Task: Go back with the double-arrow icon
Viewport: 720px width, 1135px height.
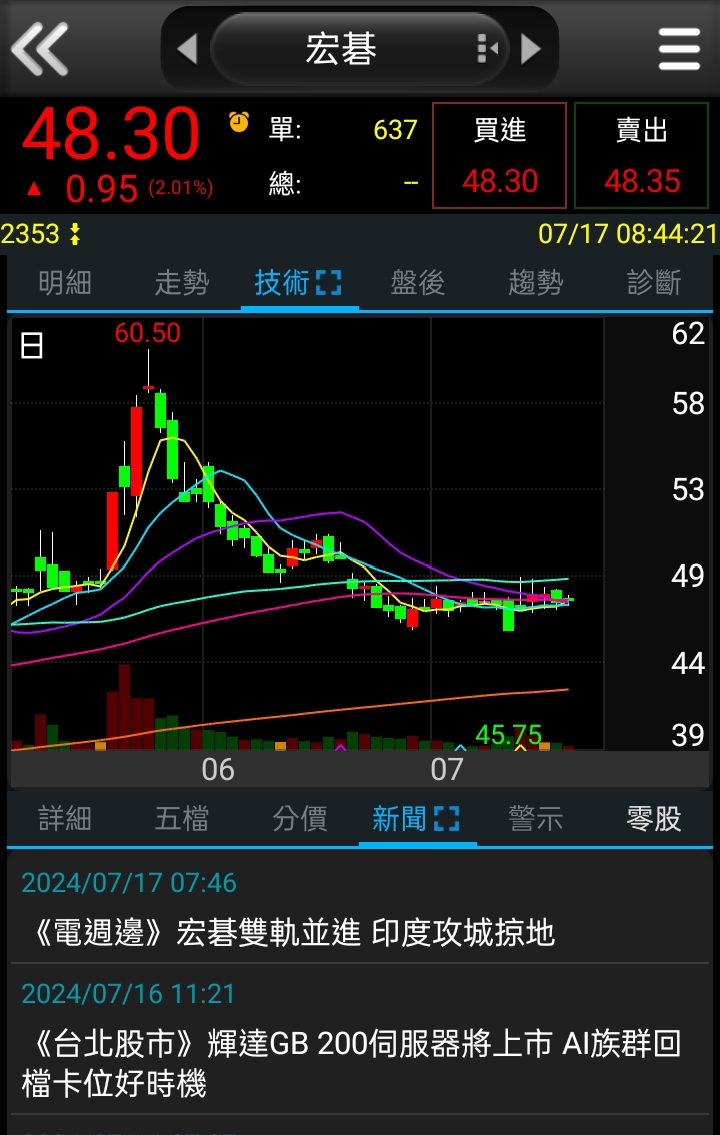Action: (x=40, y=48)
